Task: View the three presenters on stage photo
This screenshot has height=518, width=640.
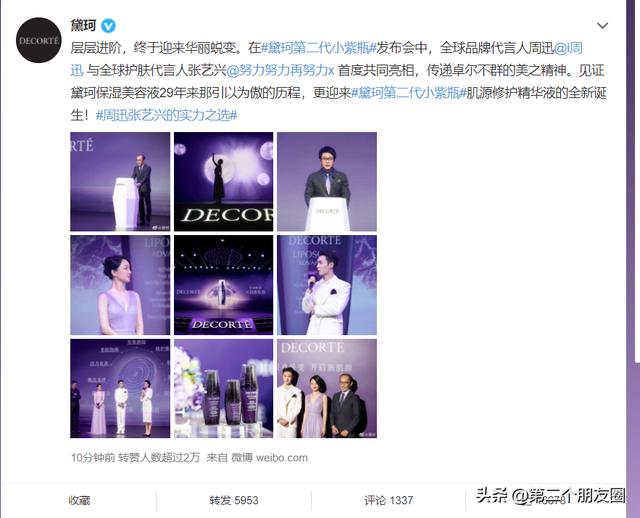Action: point(119,388)
